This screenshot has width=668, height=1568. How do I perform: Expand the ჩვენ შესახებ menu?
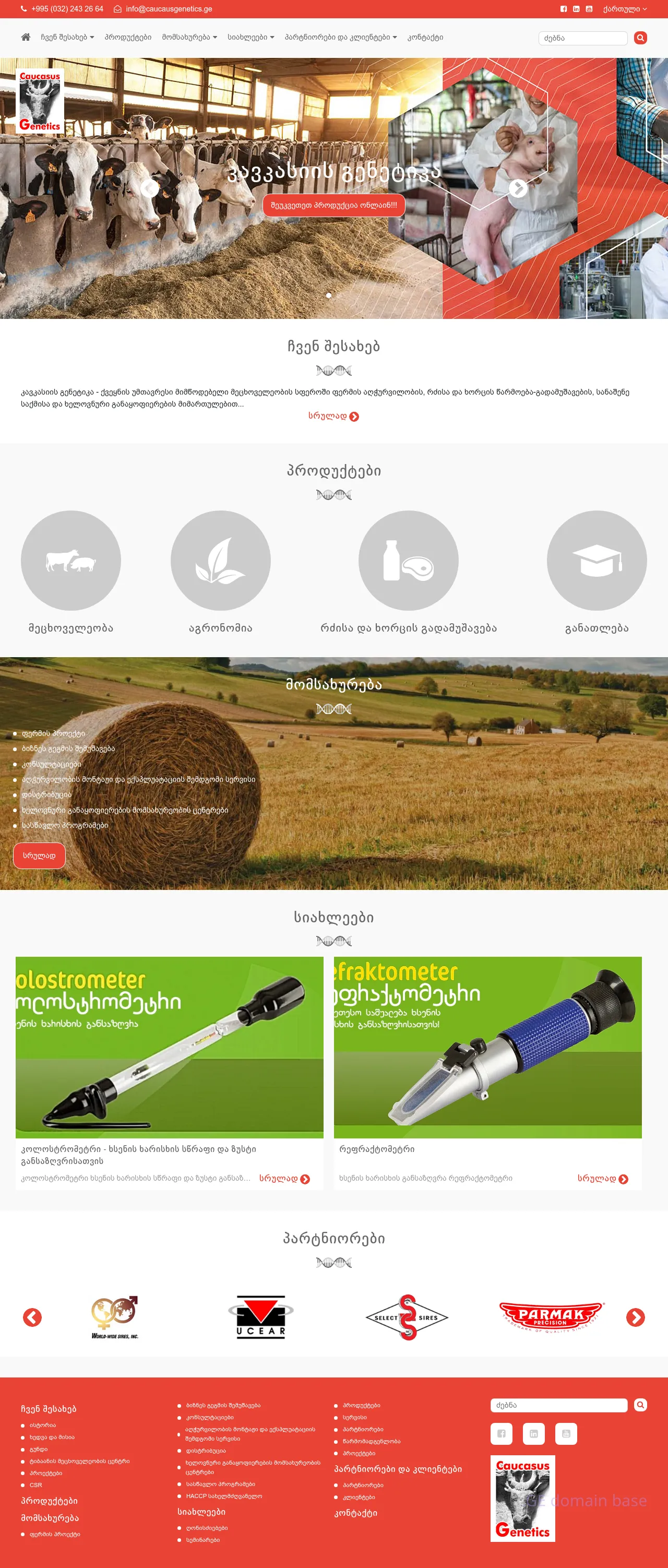67,37
